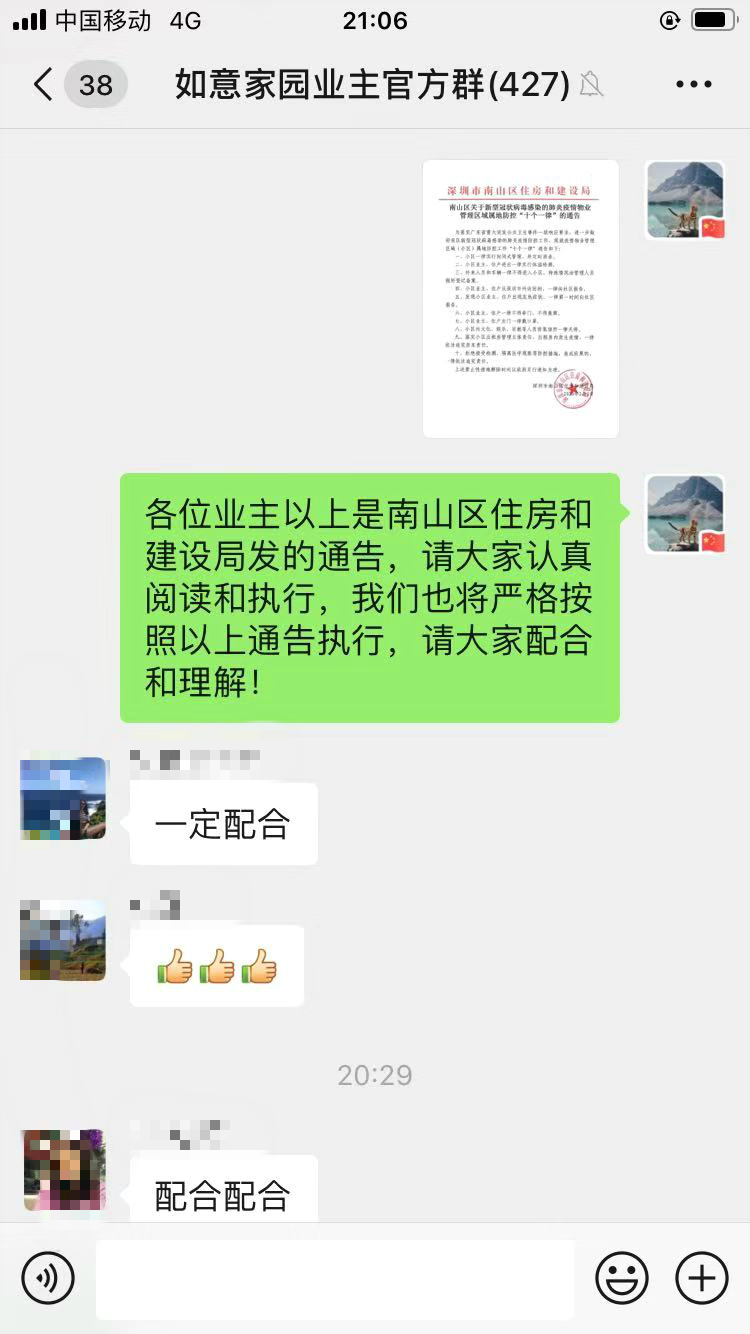This screenshot has width=750, height=1334.
Task: Open the plus attachments menu
Action: (701, 1278)
